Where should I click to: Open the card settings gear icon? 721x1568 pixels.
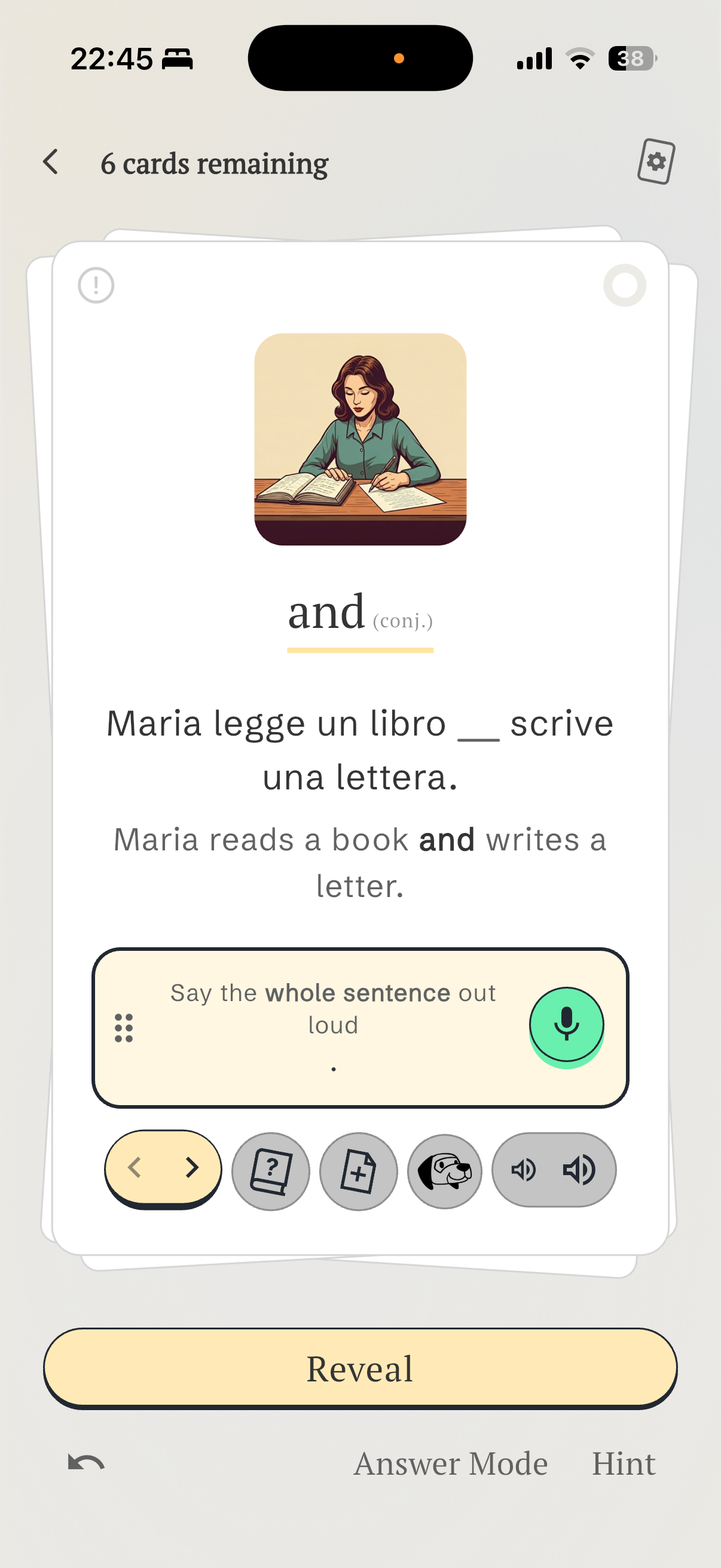655,162
